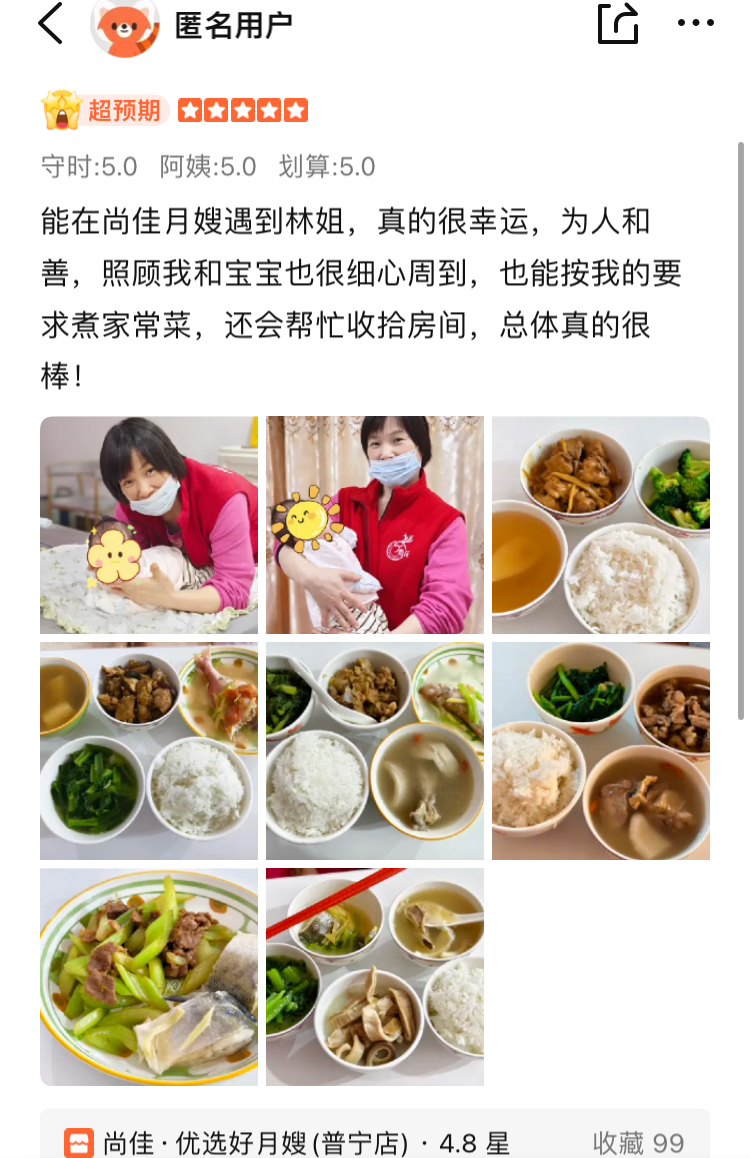Image resolution: width=750 pixels, height=1158 pixels.
Task: Open meal photo with broccoli and rice
Action: point(601,525)
